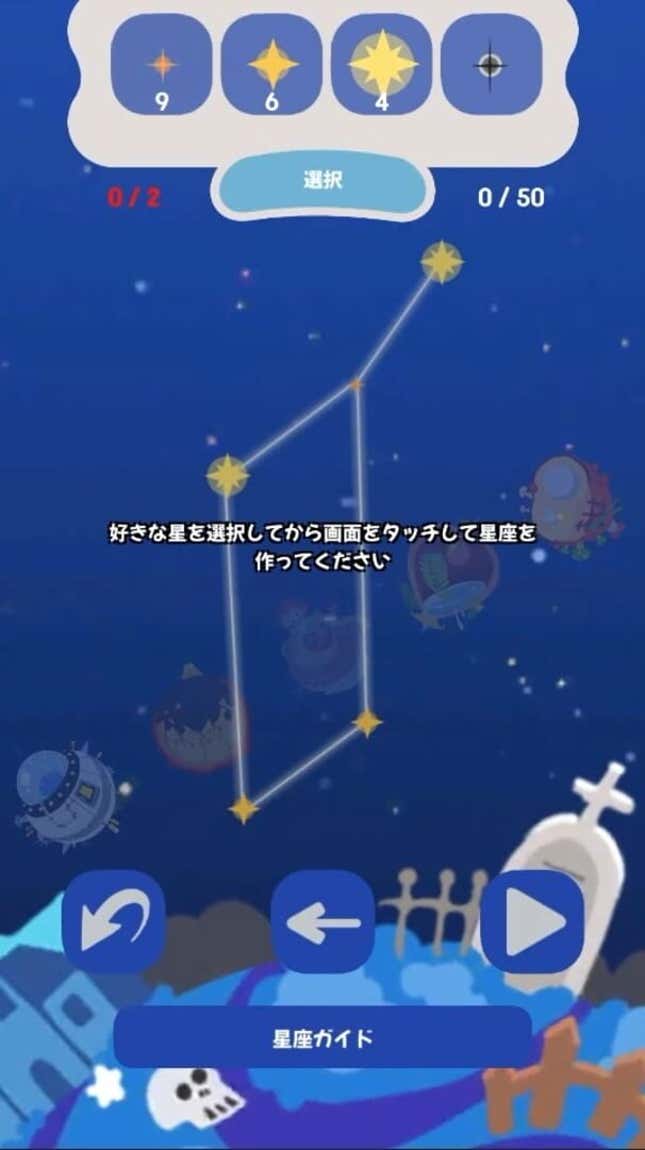Select the large star with count 4
Image resolution: width=645 pixels, height=1150 pixels.
click(382, 65)
